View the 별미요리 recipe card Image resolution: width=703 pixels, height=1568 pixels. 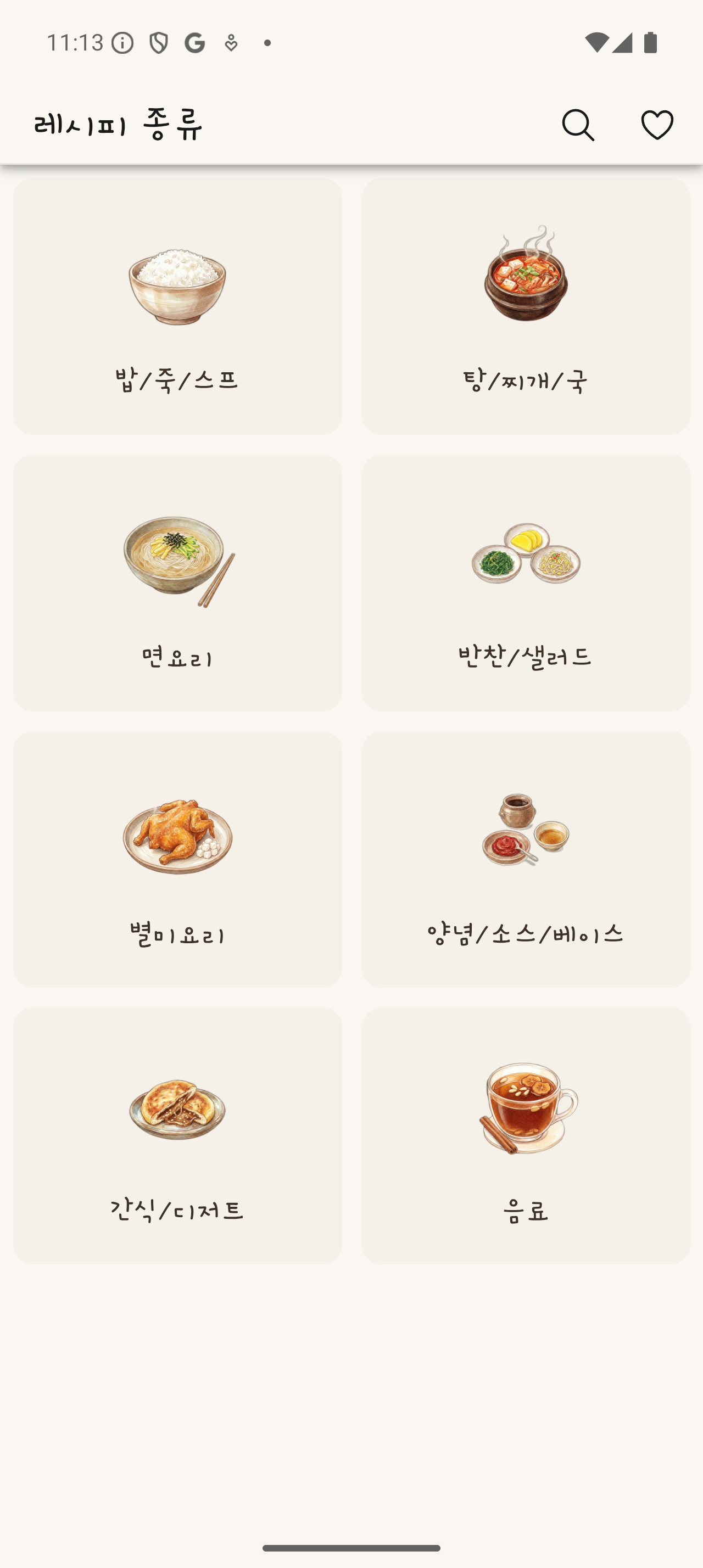pos(177,859)
